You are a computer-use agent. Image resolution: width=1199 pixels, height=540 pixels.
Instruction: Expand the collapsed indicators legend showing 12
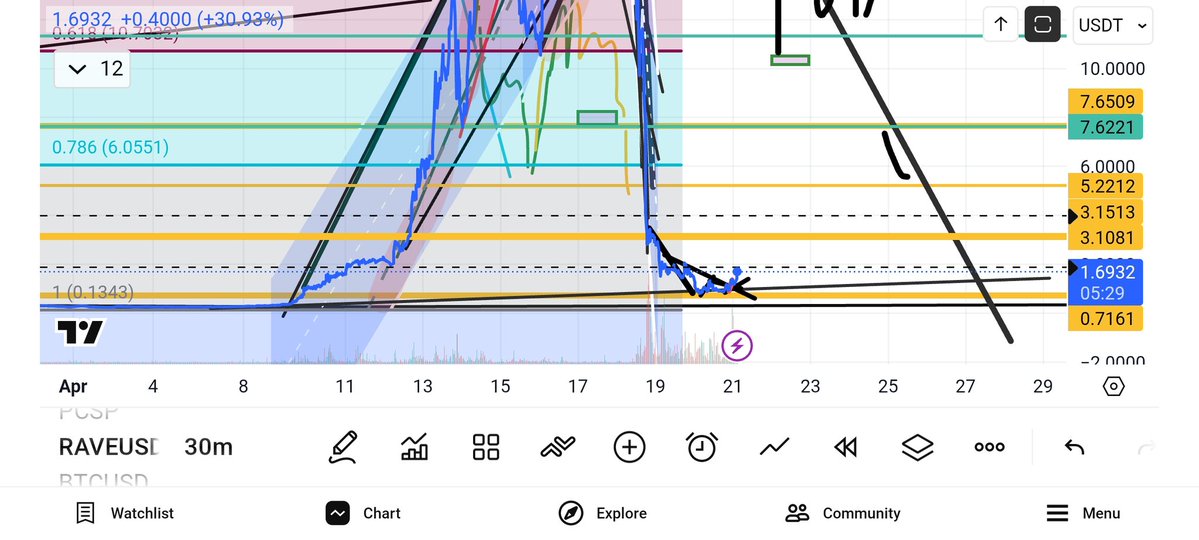[x=89, y=68]
